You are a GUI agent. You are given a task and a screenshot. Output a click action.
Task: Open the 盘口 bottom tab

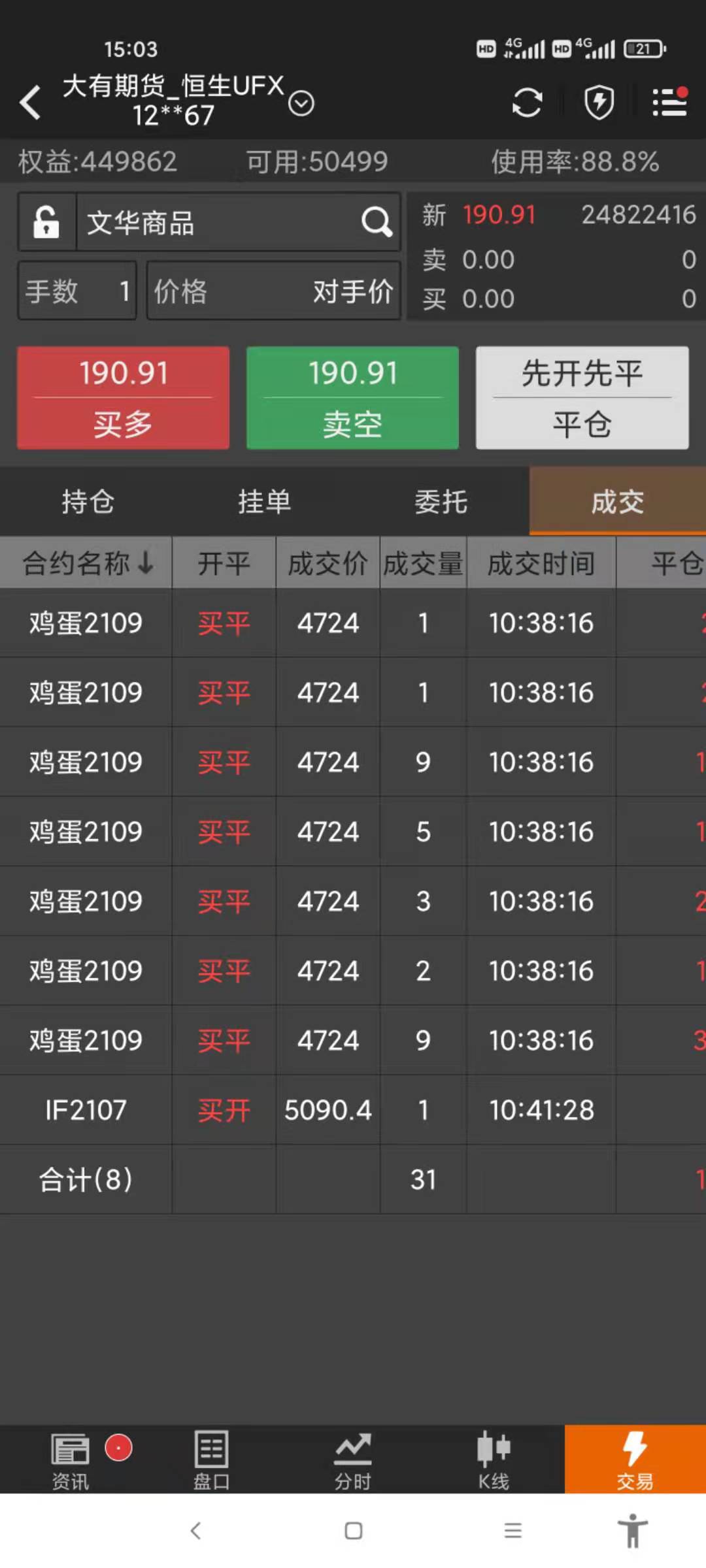pos(211,1459)
